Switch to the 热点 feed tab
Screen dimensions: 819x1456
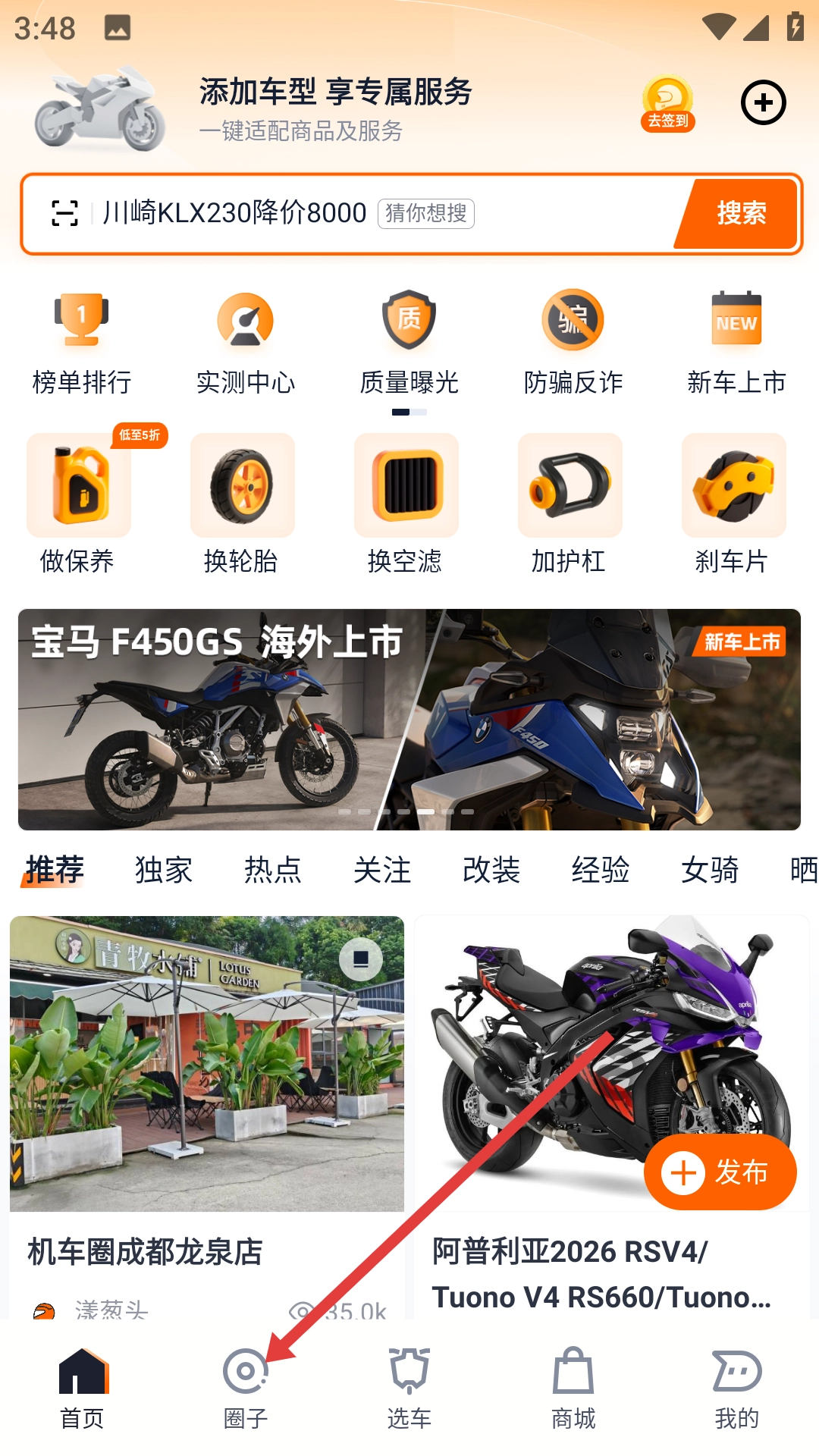click(273, 870)
